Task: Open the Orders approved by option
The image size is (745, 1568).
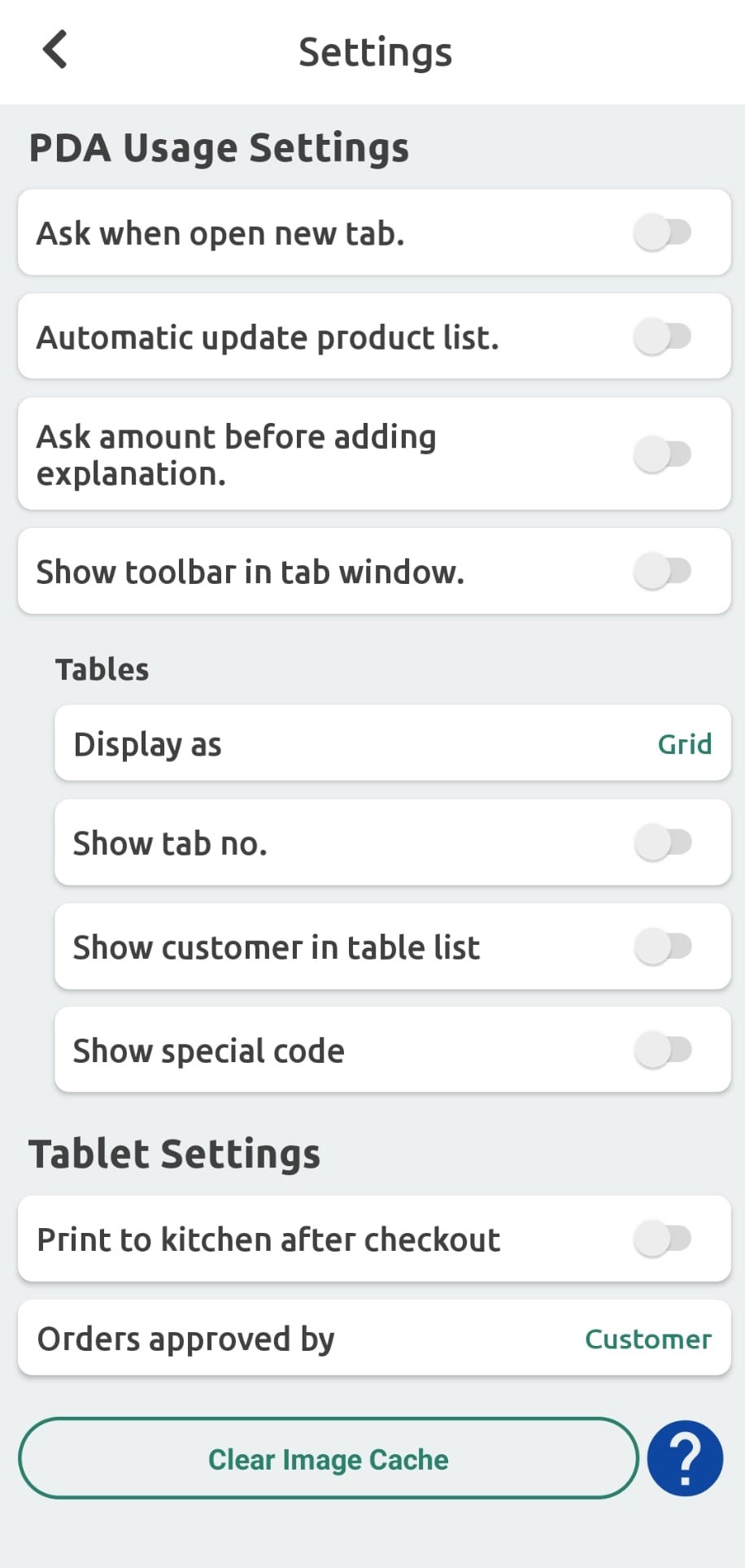Action: (x=374, y=1338)
